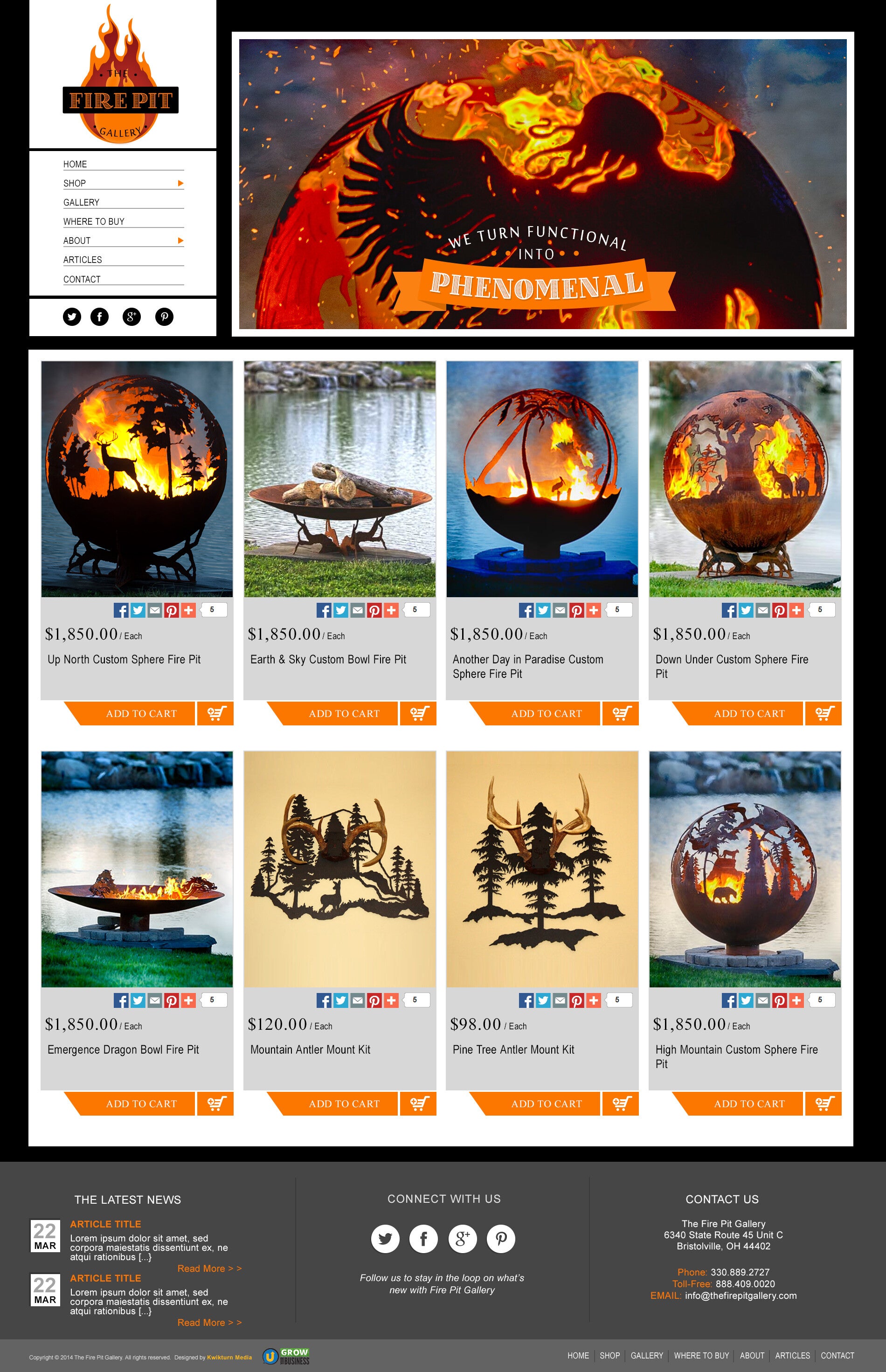Open the Facebook circle in Connect With Us
This screenshot has width=886, height=1372.
[x=423, y=1239]
